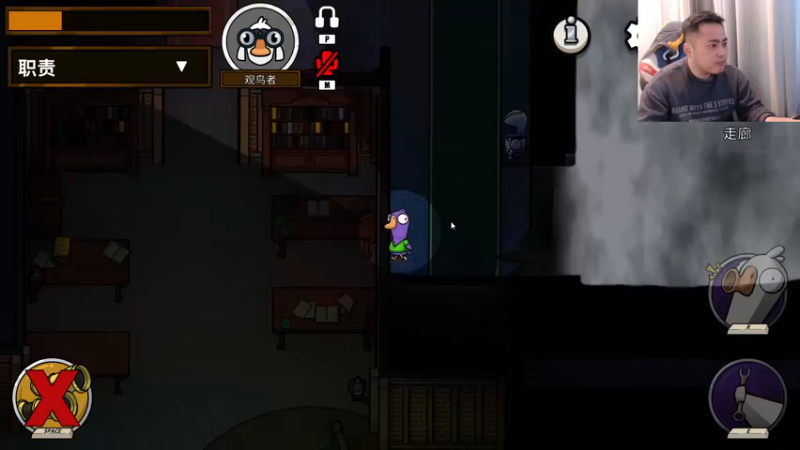Expand the 职责 tasks dropdown

click(180, 67)
